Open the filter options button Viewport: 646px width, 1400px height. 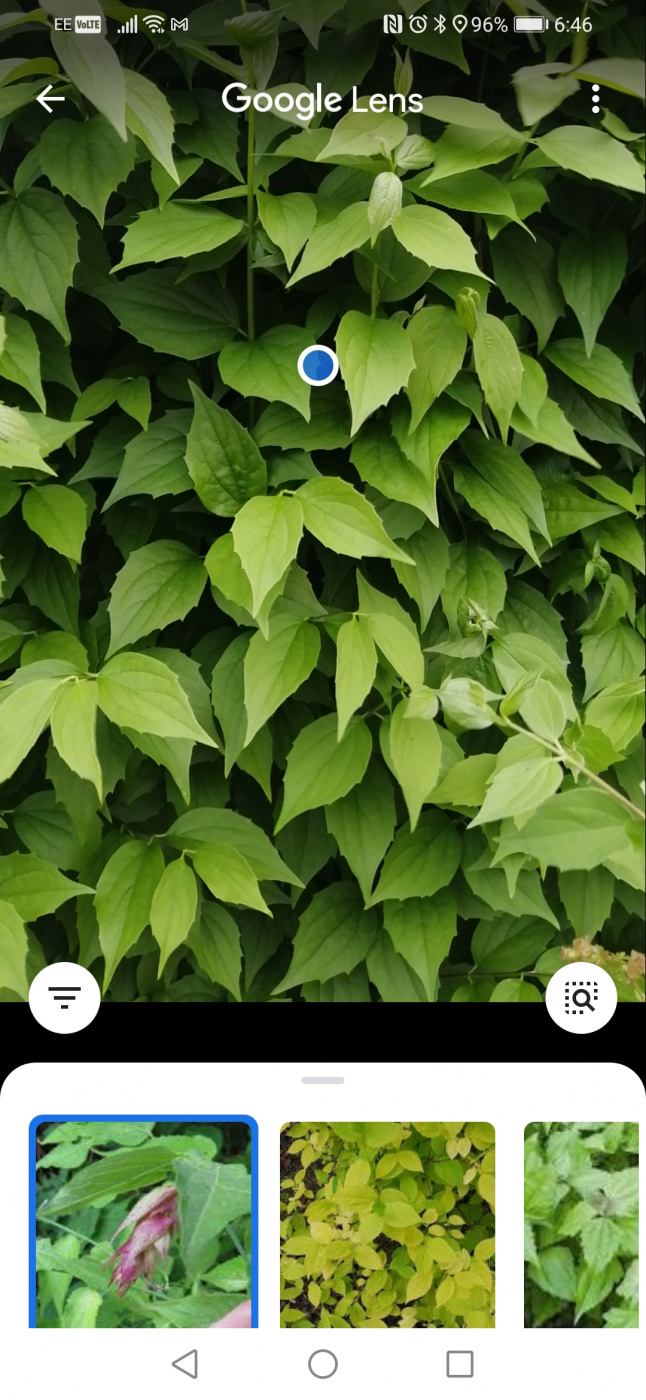65,997
